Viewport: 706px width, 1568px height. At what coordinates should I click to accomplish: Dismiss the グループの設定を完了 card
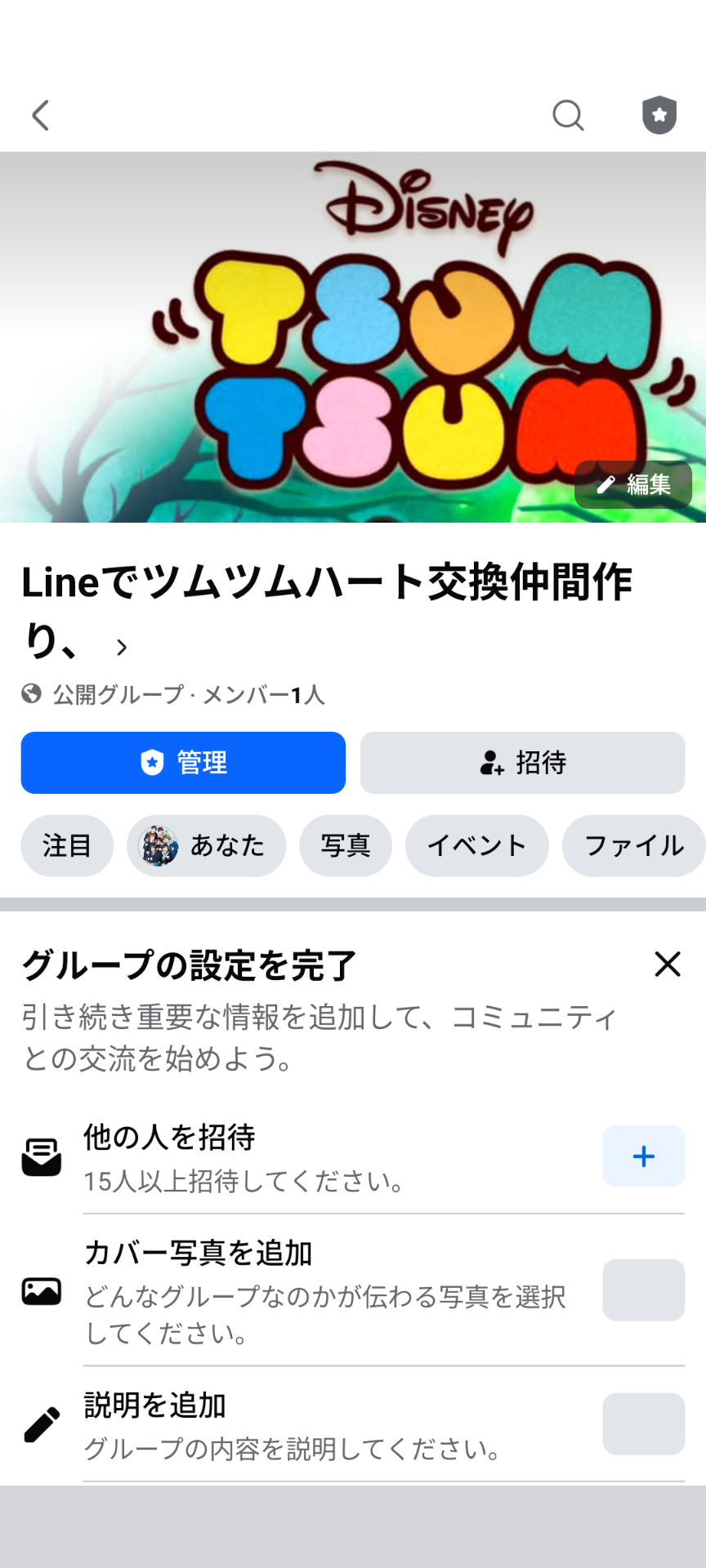(667, 964)
